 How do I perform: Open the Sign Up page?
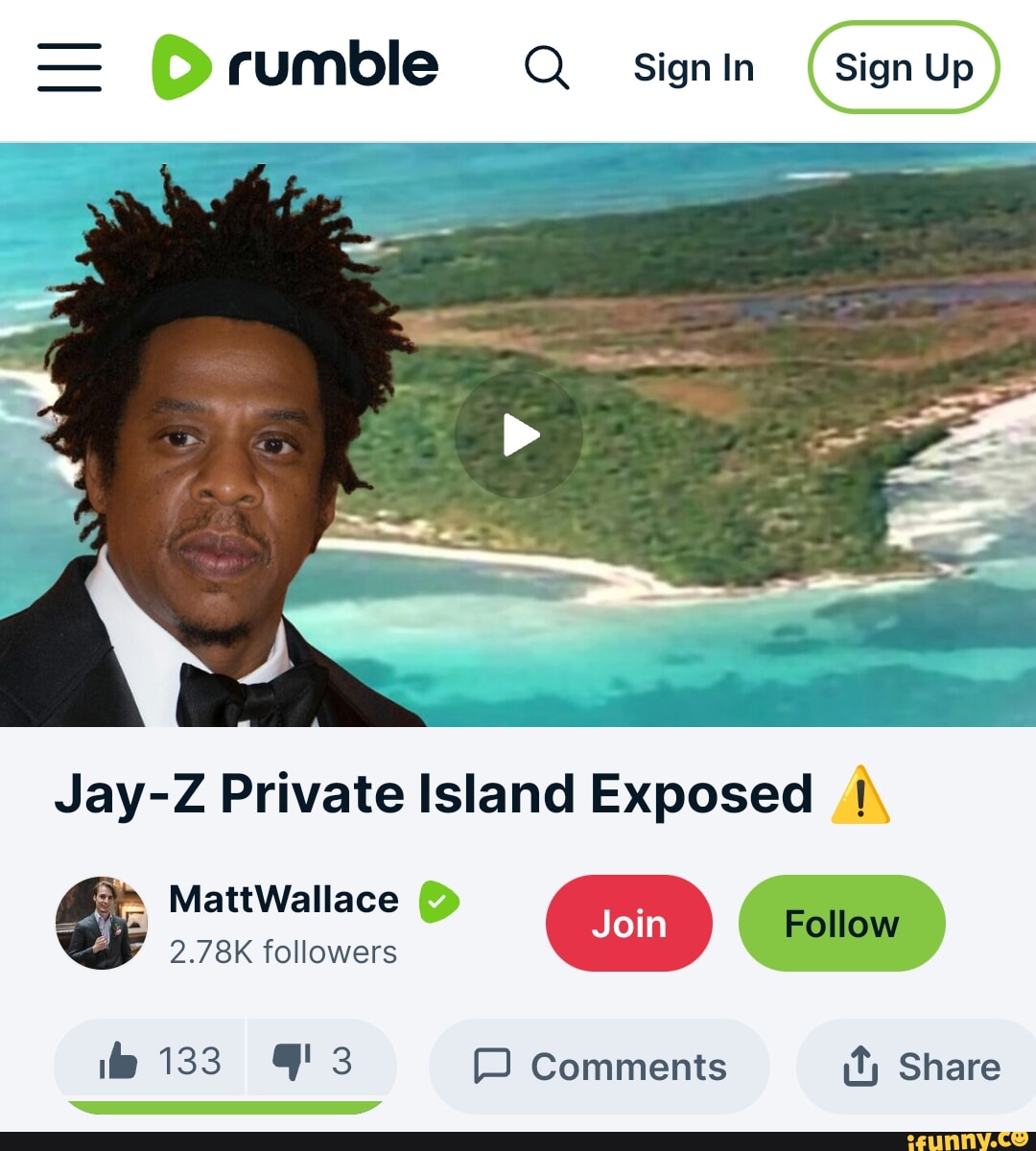coord(904,67)
